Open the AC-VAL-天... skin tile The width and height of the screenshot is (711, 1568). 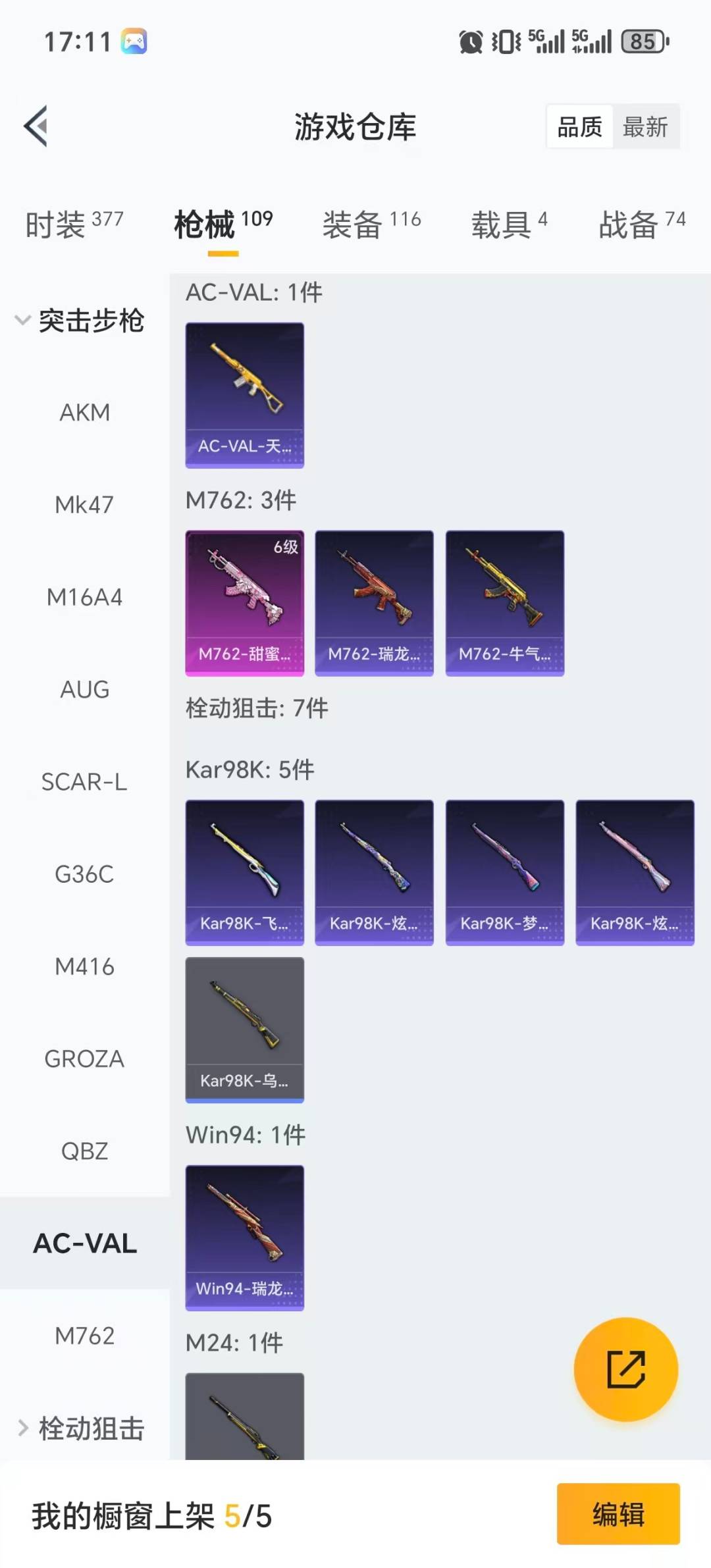tap(244, 395)
